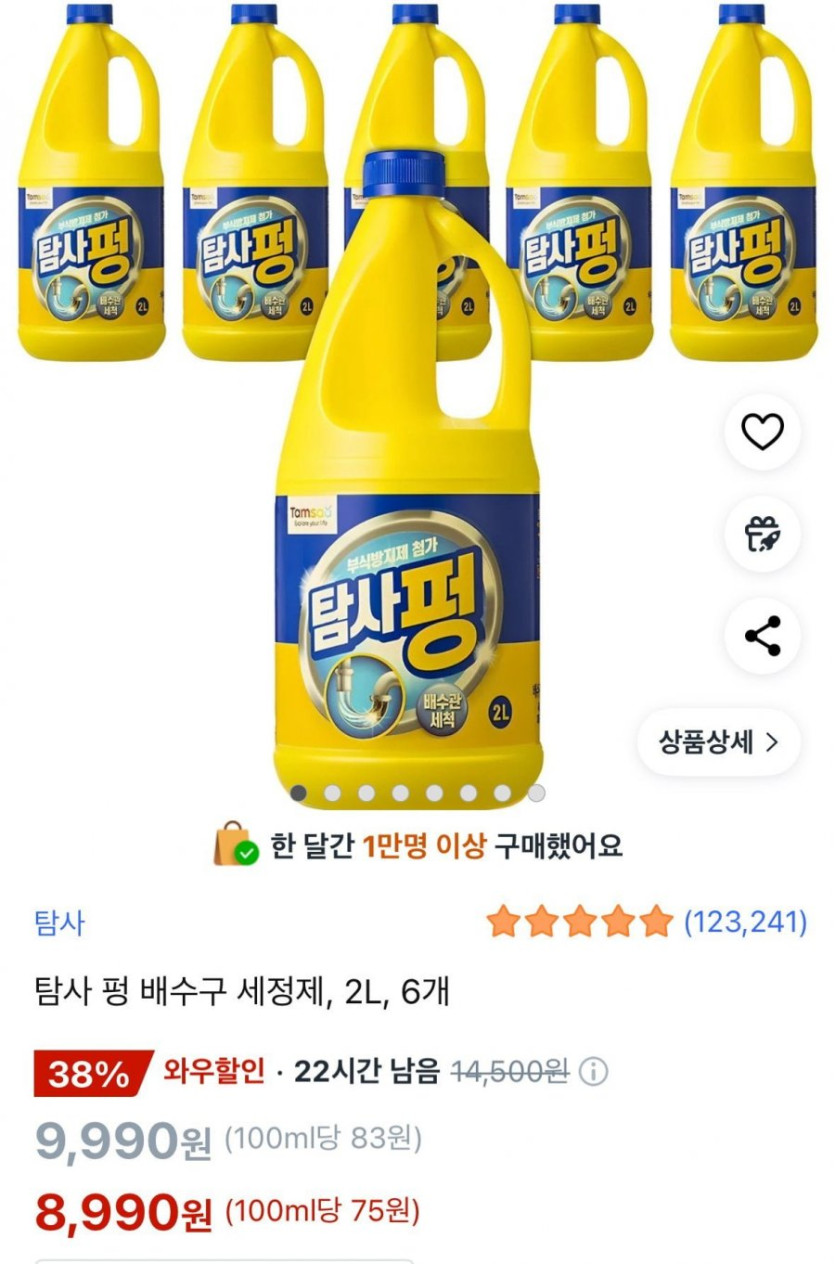Open the product image gallery

pos(408,480)
